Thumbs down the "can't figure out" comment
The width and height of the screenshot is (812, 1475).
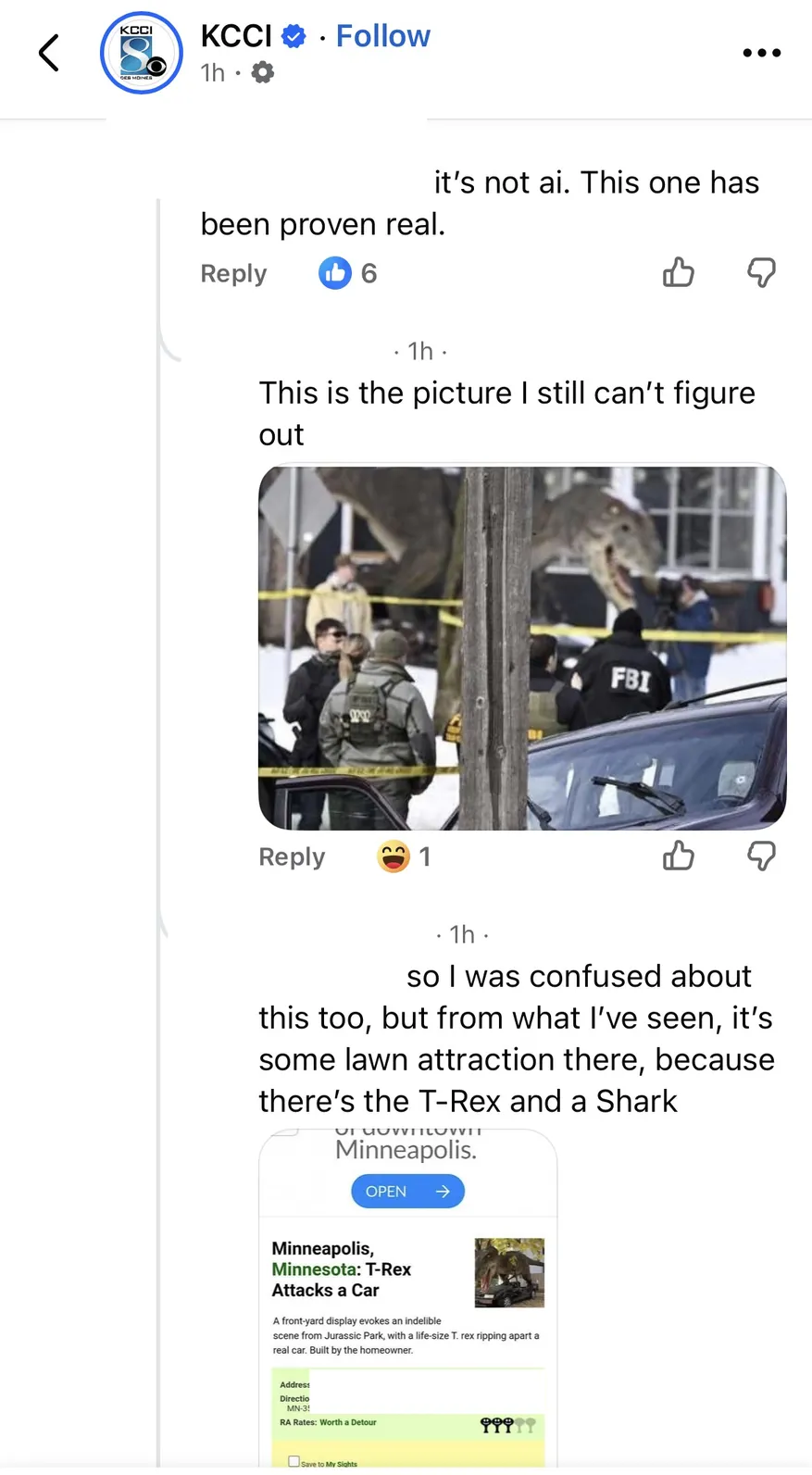pyautogui.click(x=761, y=856)
